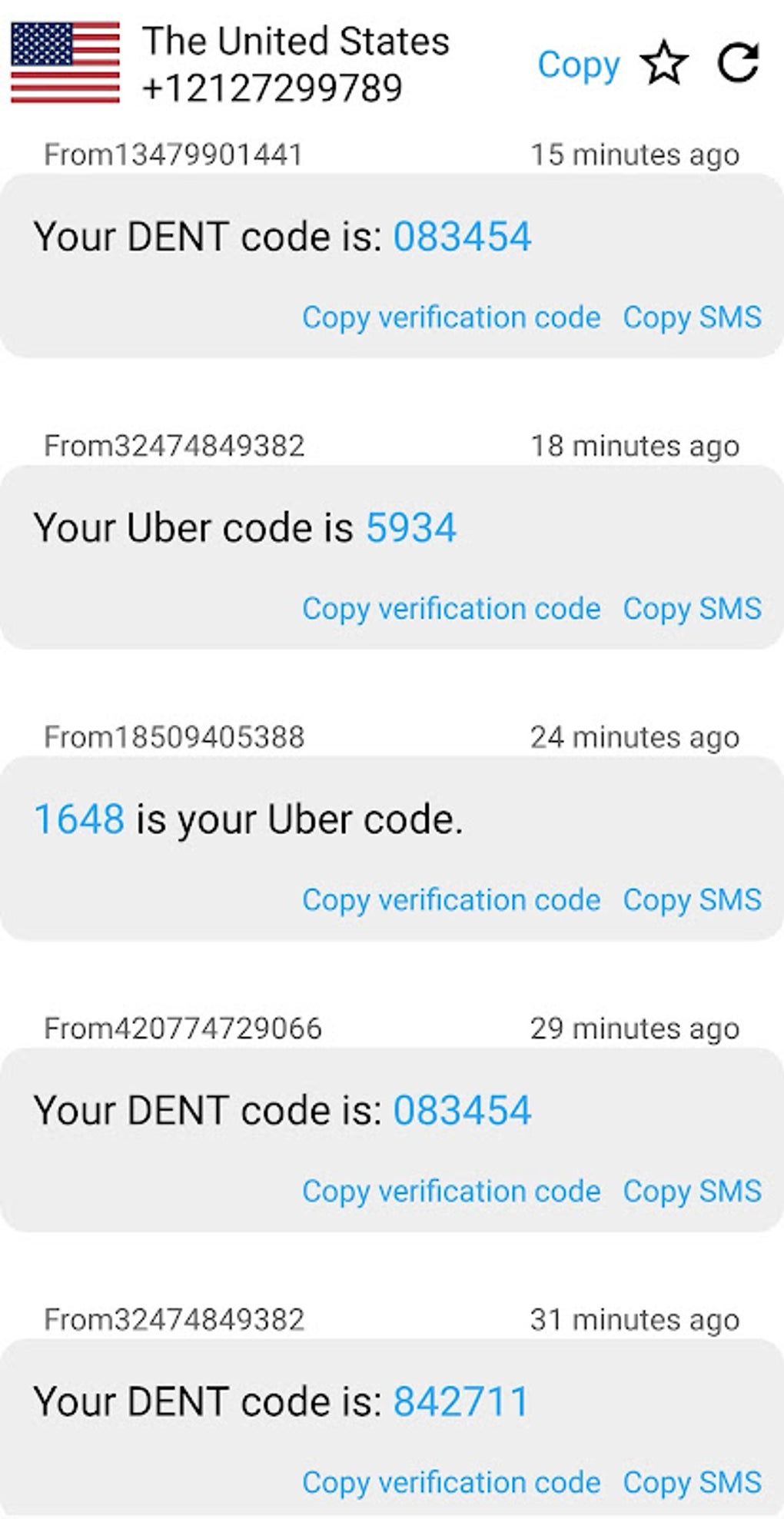Copy verification code for the DENT 083454 message
Screen dimensions: 784x1519
[451, 317]
